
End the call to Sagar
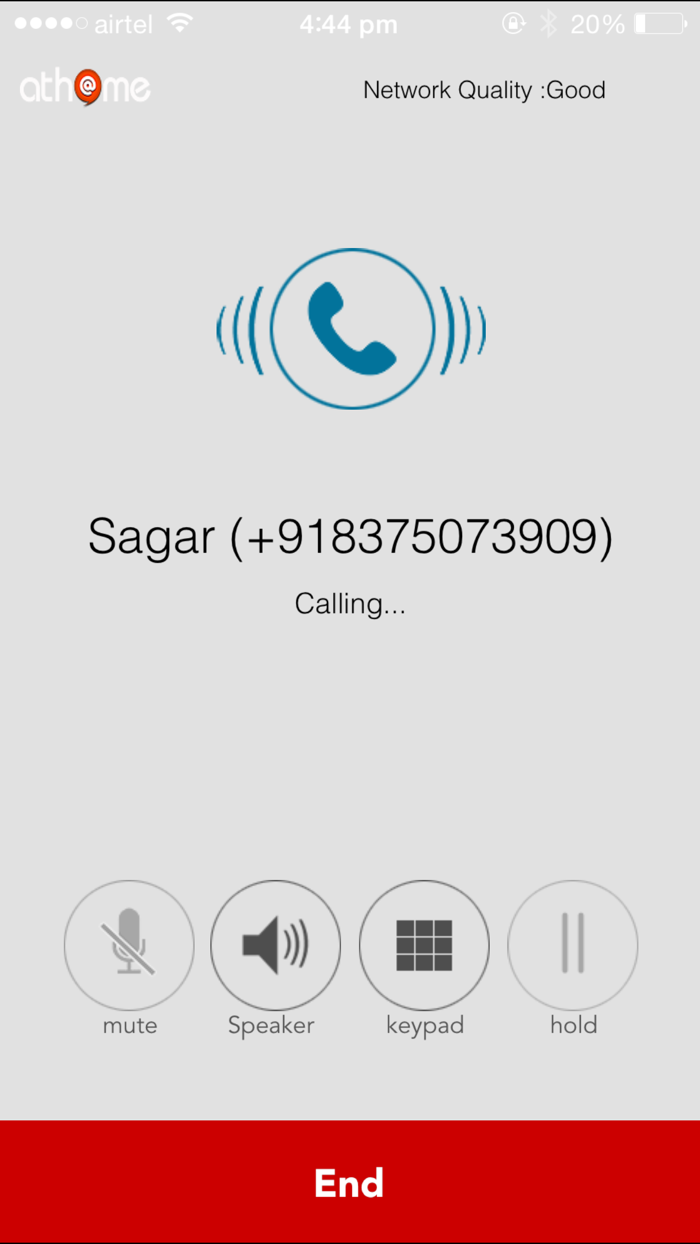350,1182
